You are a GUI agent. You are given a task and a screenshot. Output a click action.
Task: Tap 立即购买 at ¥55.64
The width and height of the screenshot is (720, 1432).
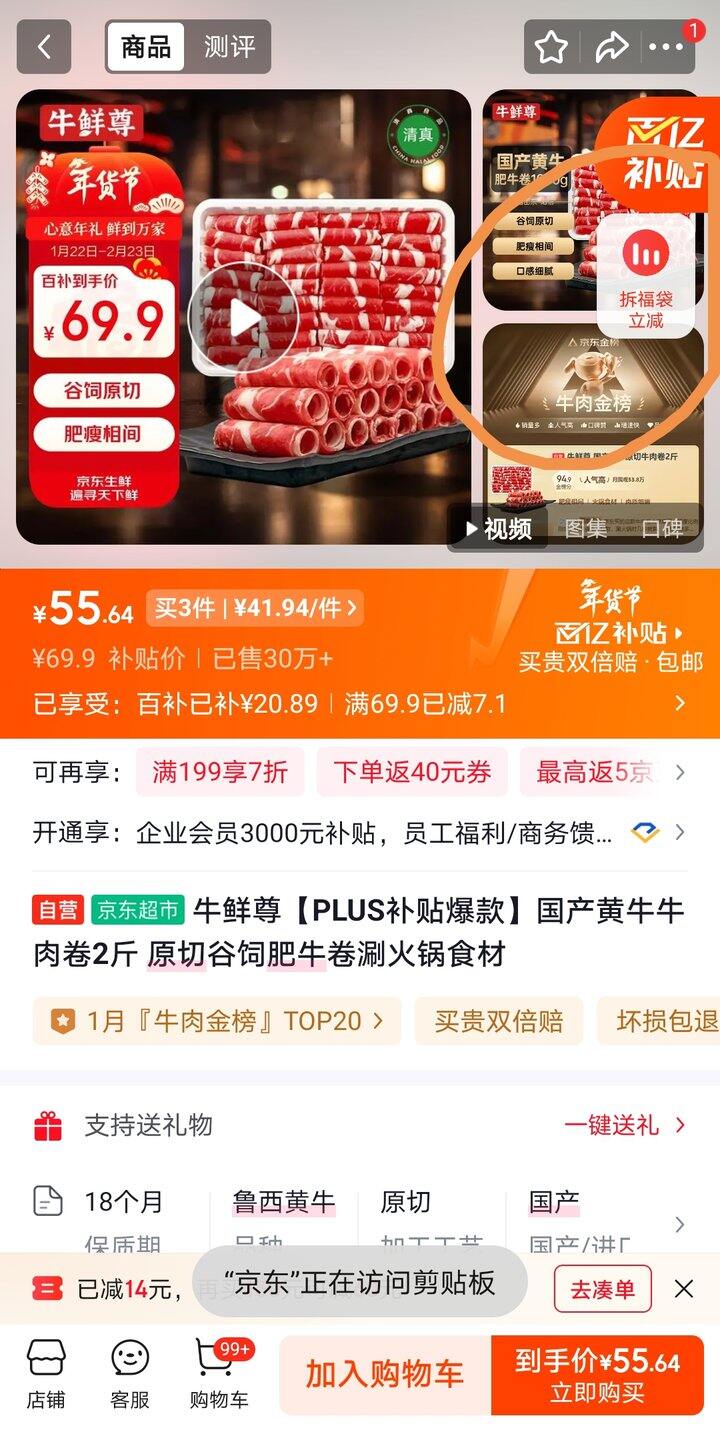pos(597,1374)
